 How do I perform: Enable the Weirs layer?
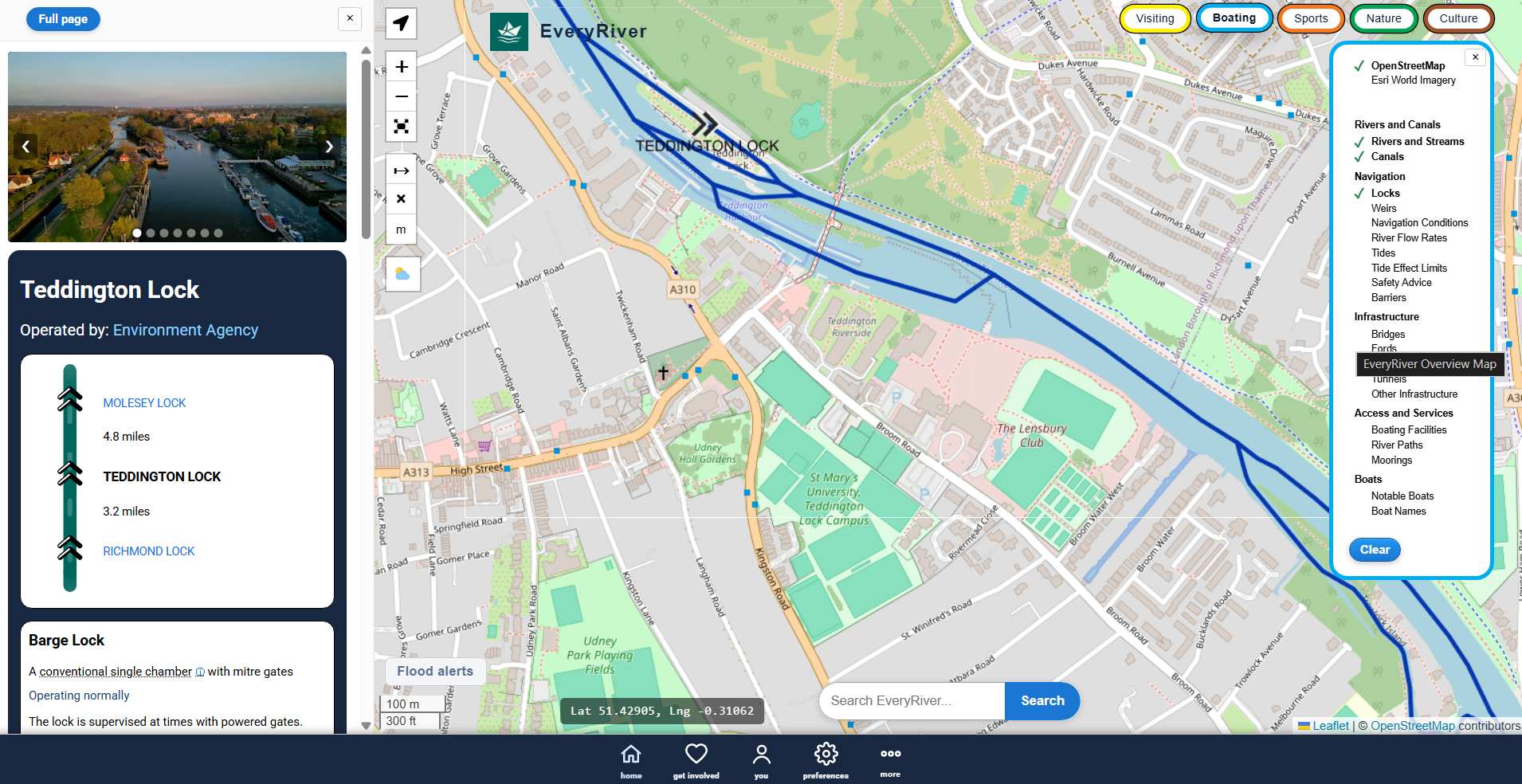pyautogui.click(x=1383, y=208)
